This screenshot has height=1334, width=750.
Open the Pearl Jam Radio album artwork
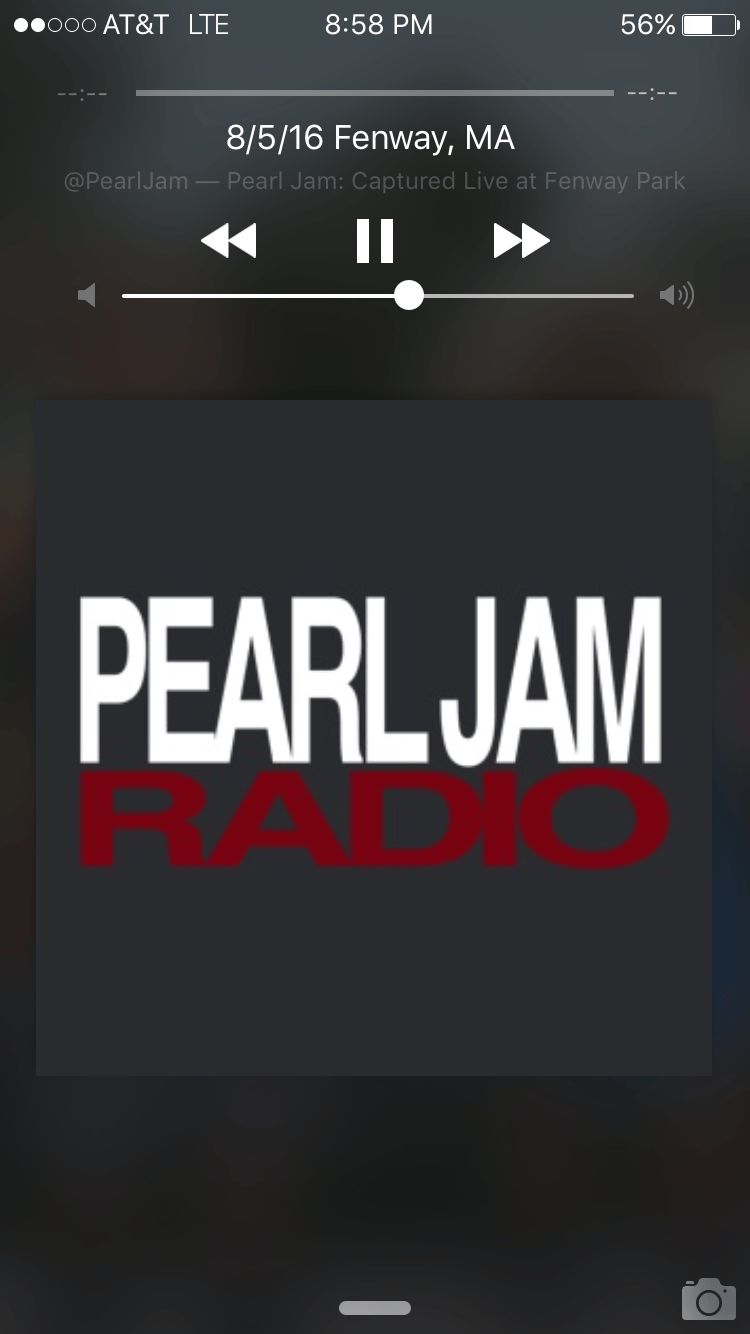[x=374, y=738]
